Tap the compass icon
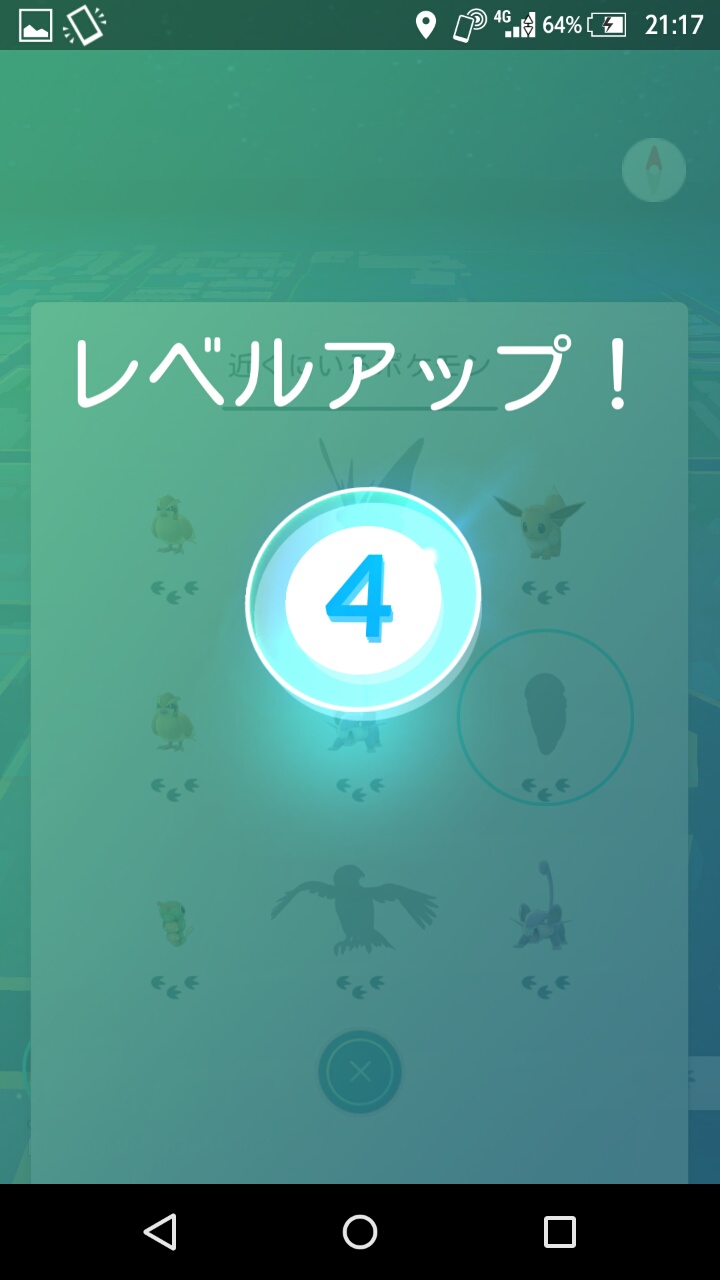Viewport: 720px width, 1280px height. point(654,170)
